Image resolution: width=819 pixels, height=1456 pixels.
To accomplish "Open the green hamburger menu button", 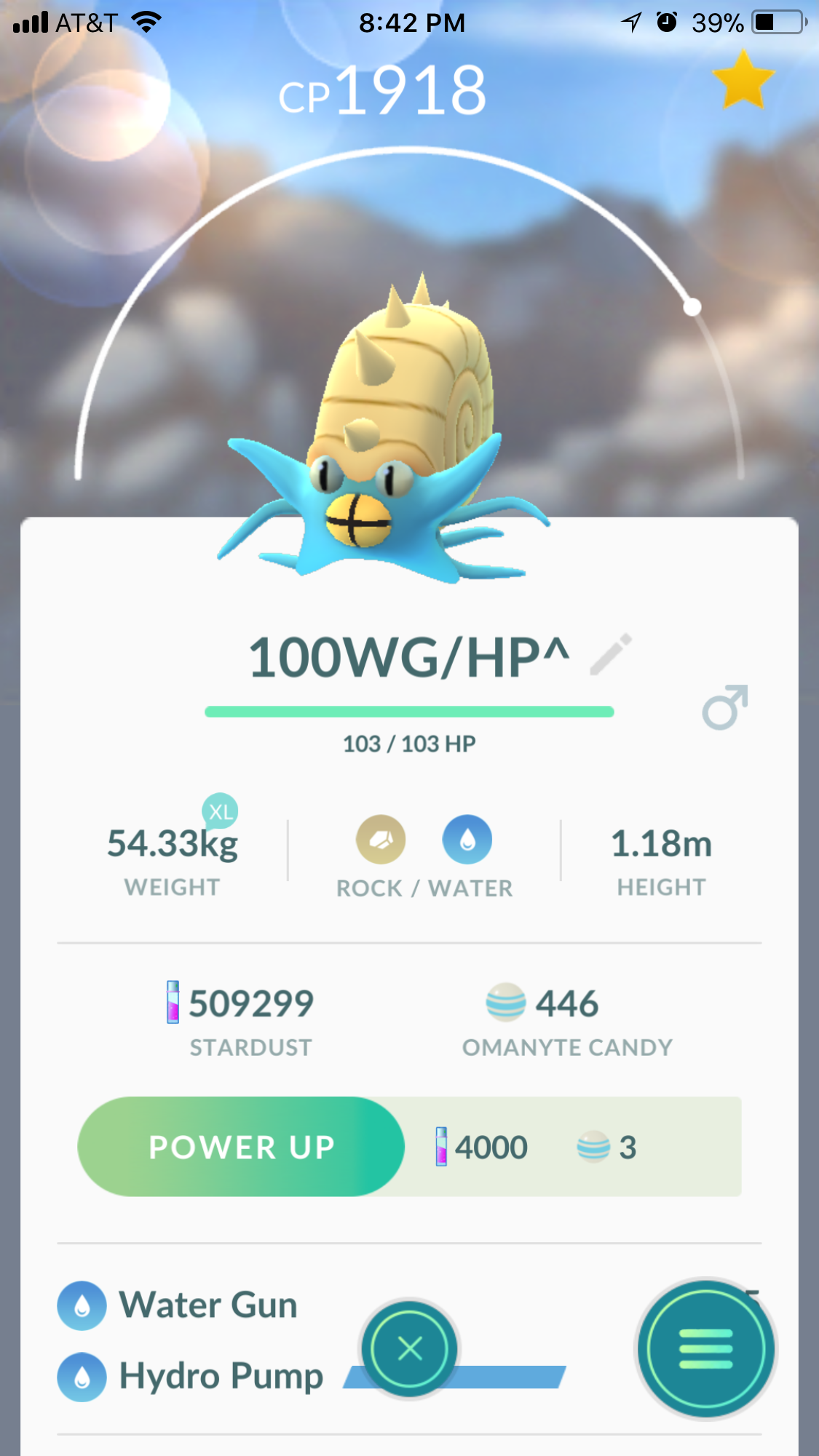I will (705, 1348).
